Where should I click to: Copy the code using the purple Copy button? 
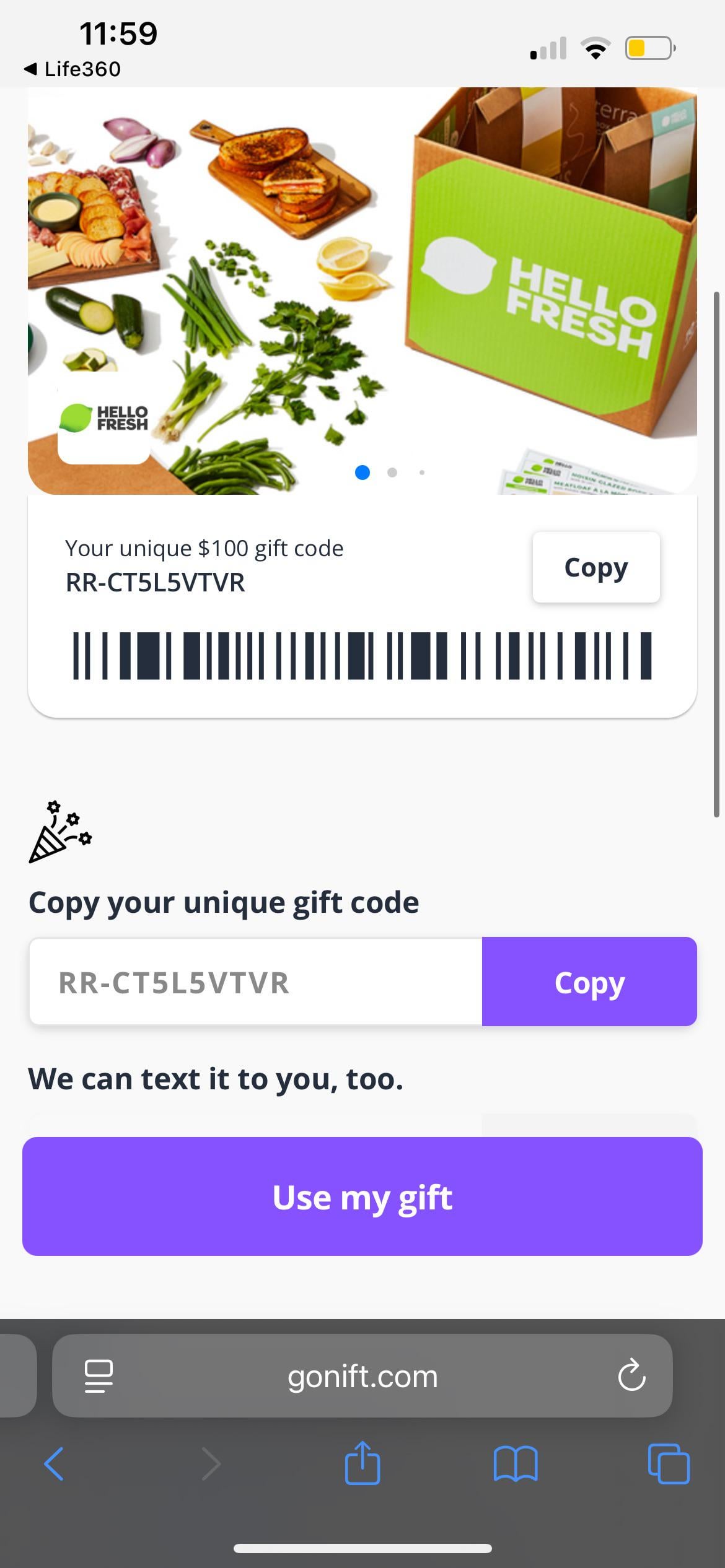[x=589, y=982]
